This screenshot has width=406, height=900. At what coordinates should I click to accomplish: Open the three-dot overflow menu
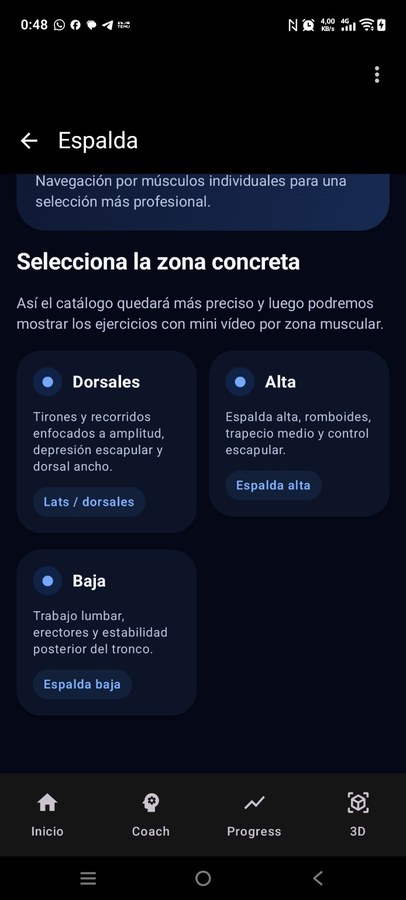pos(377,75)
